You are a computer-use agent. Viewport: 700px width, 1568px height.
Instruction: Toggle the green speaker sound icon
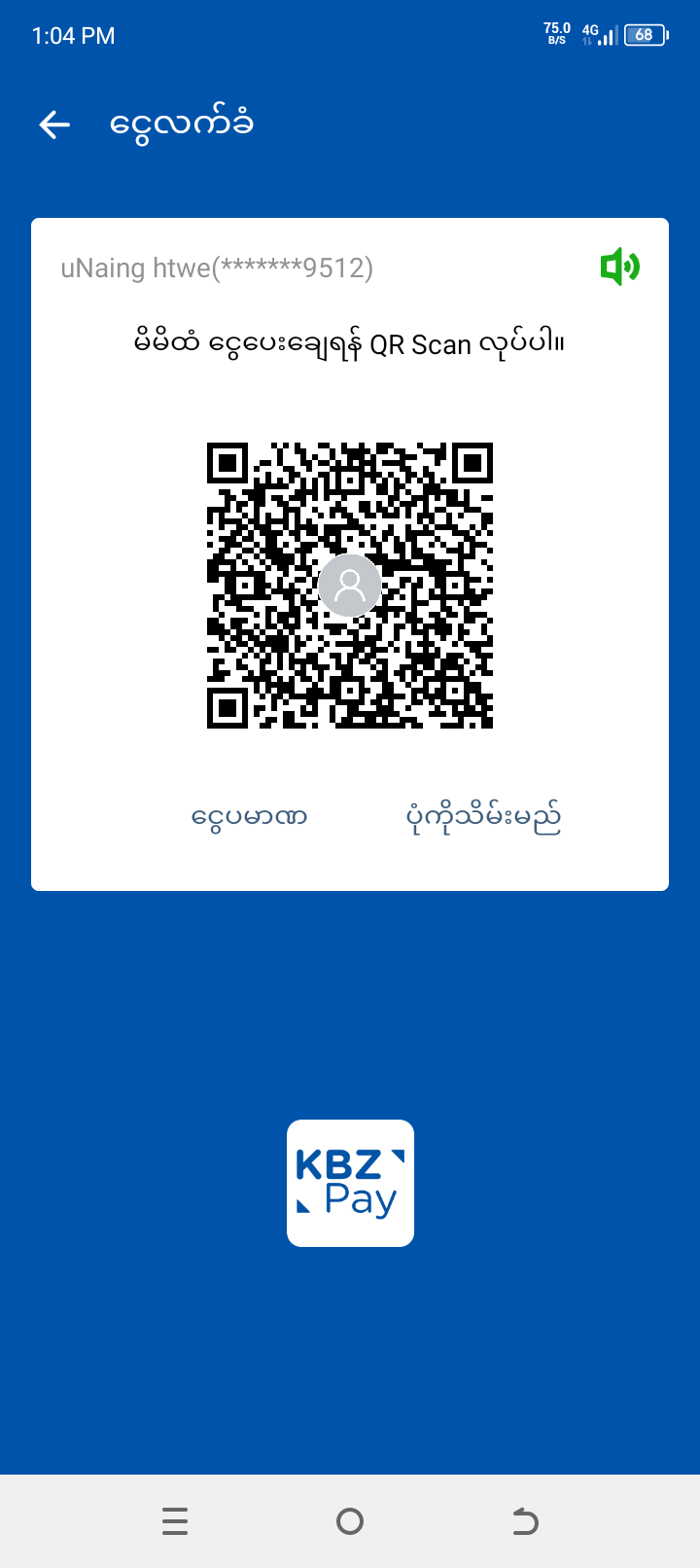pyautogui.click(x=619, y=267)
